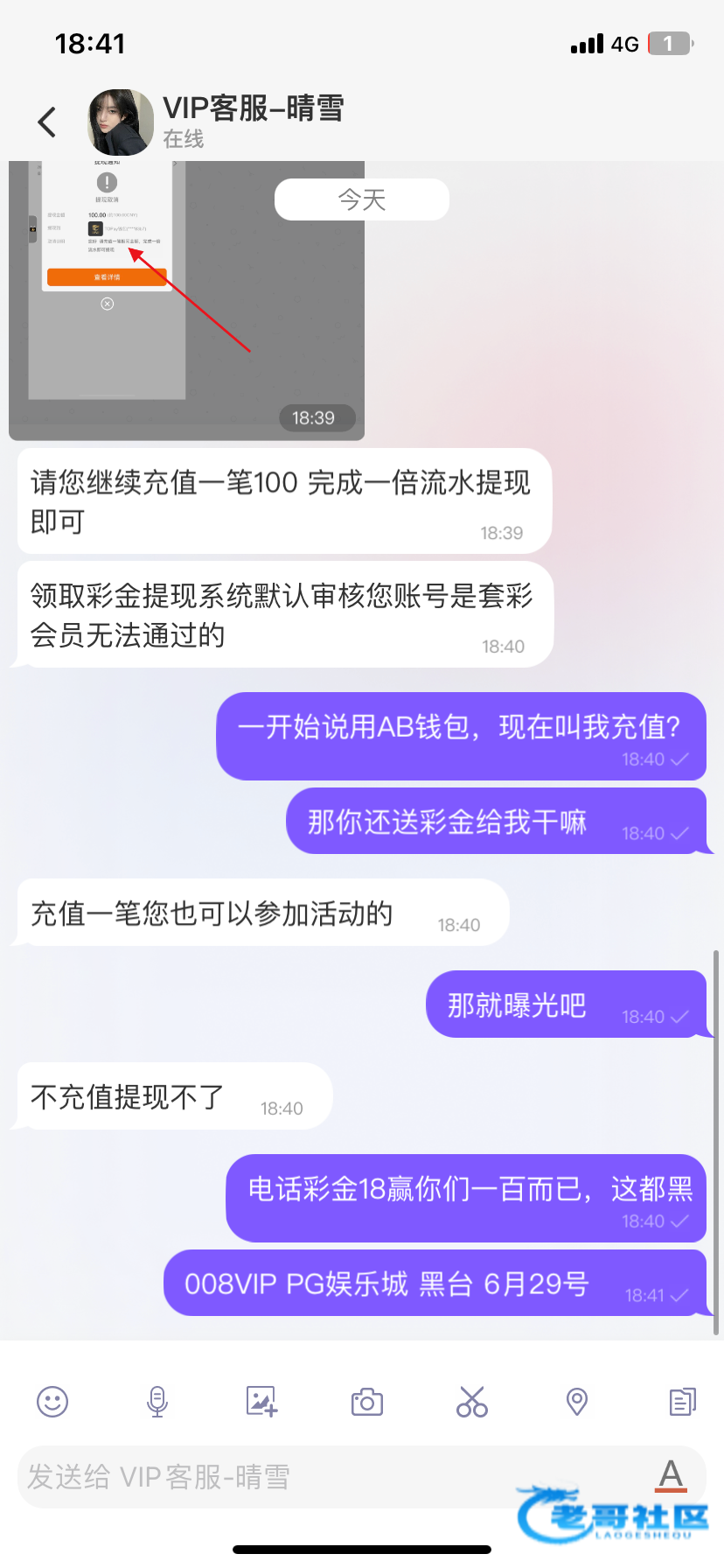This screenshot has height=1568, width=724.
Task: Open the file attachment icon
Action: coord(682,1402)
